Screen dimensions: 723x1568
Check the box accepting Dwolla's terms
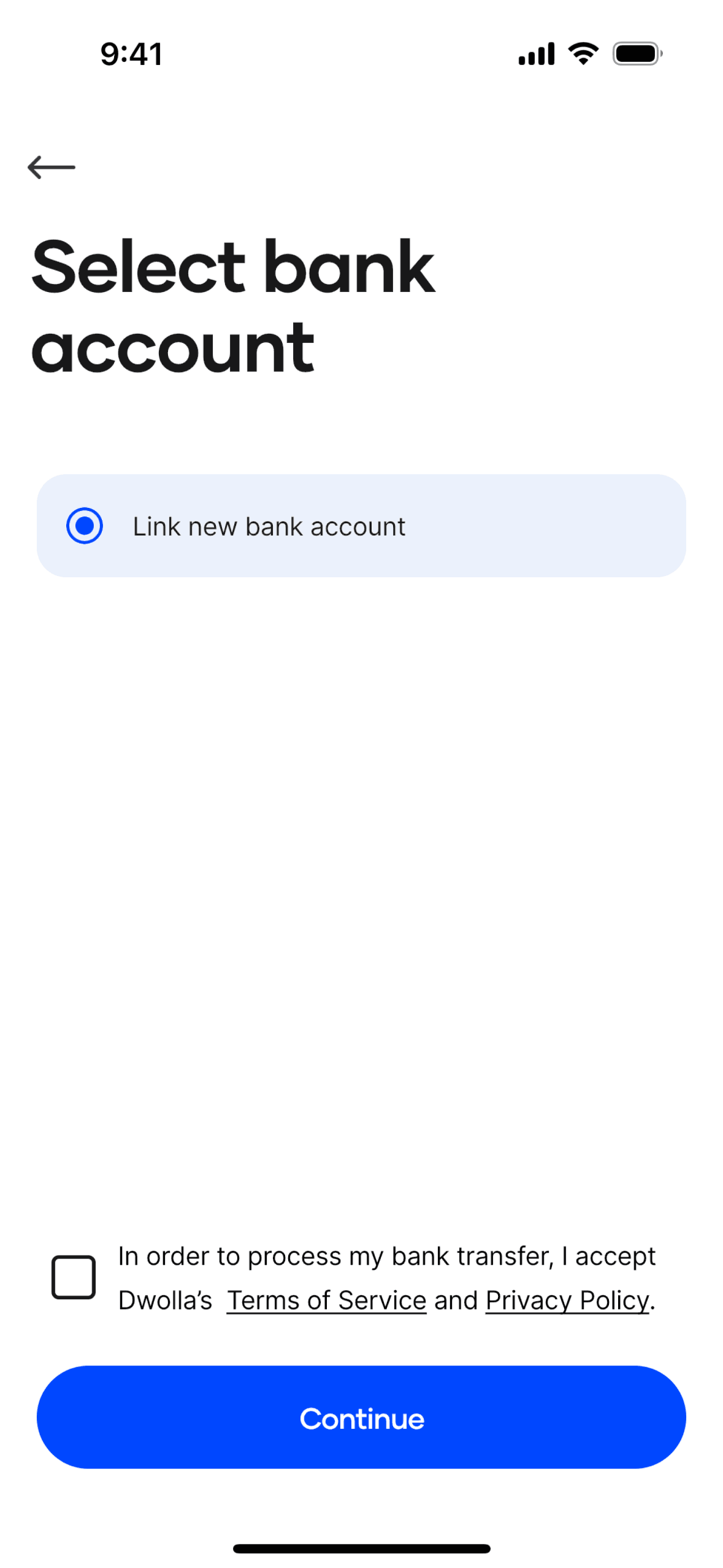74,1278
